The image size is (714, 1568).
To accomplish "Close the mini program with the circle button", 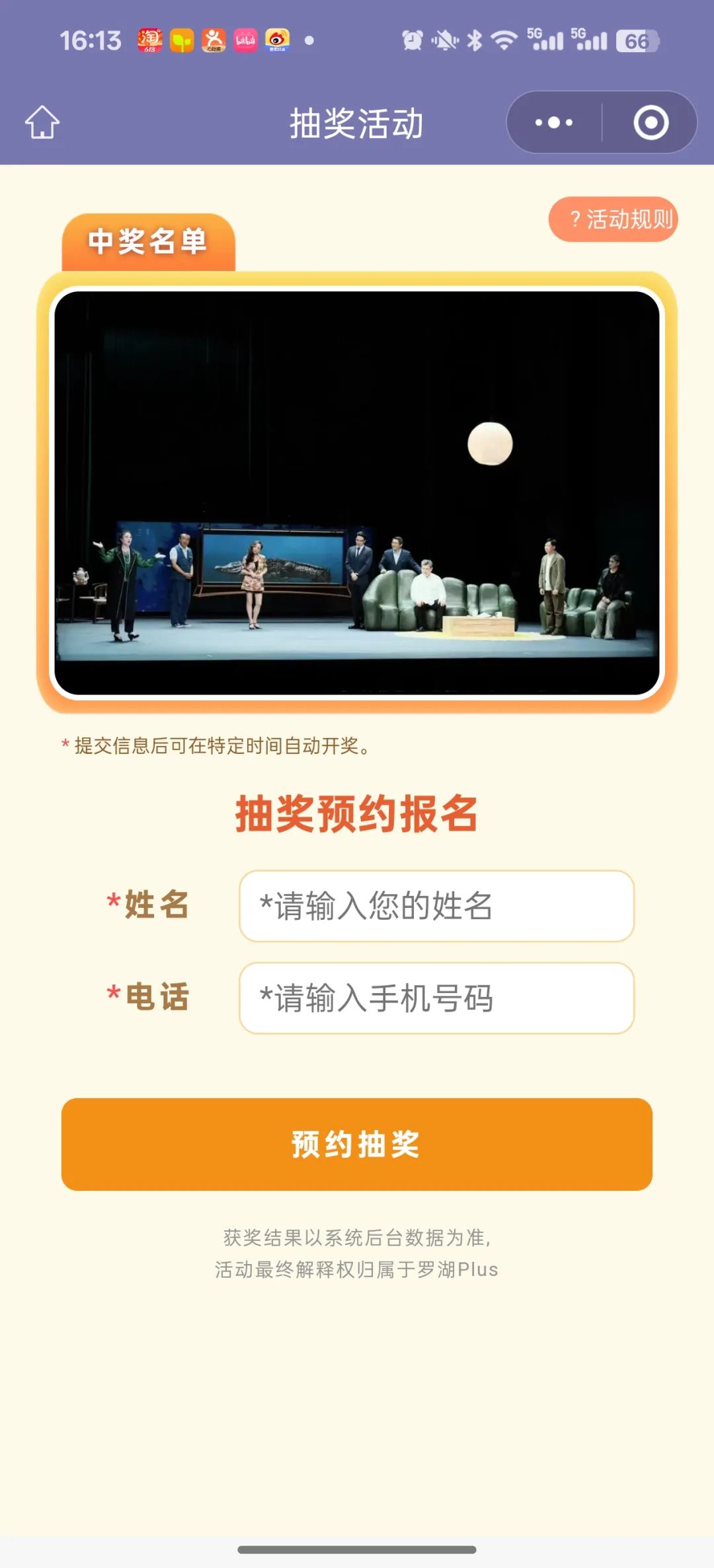I will 651,122.
